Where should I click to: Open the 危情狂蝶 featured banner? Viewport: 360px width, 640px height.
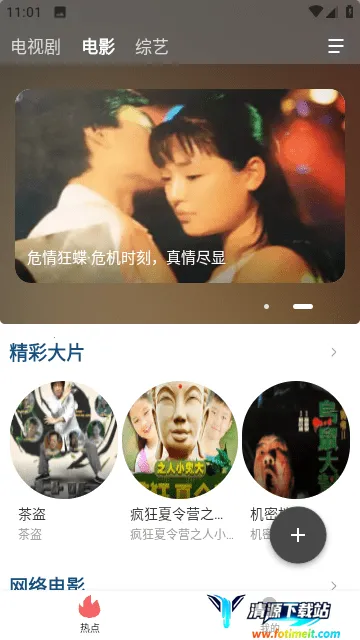(180, 186)
